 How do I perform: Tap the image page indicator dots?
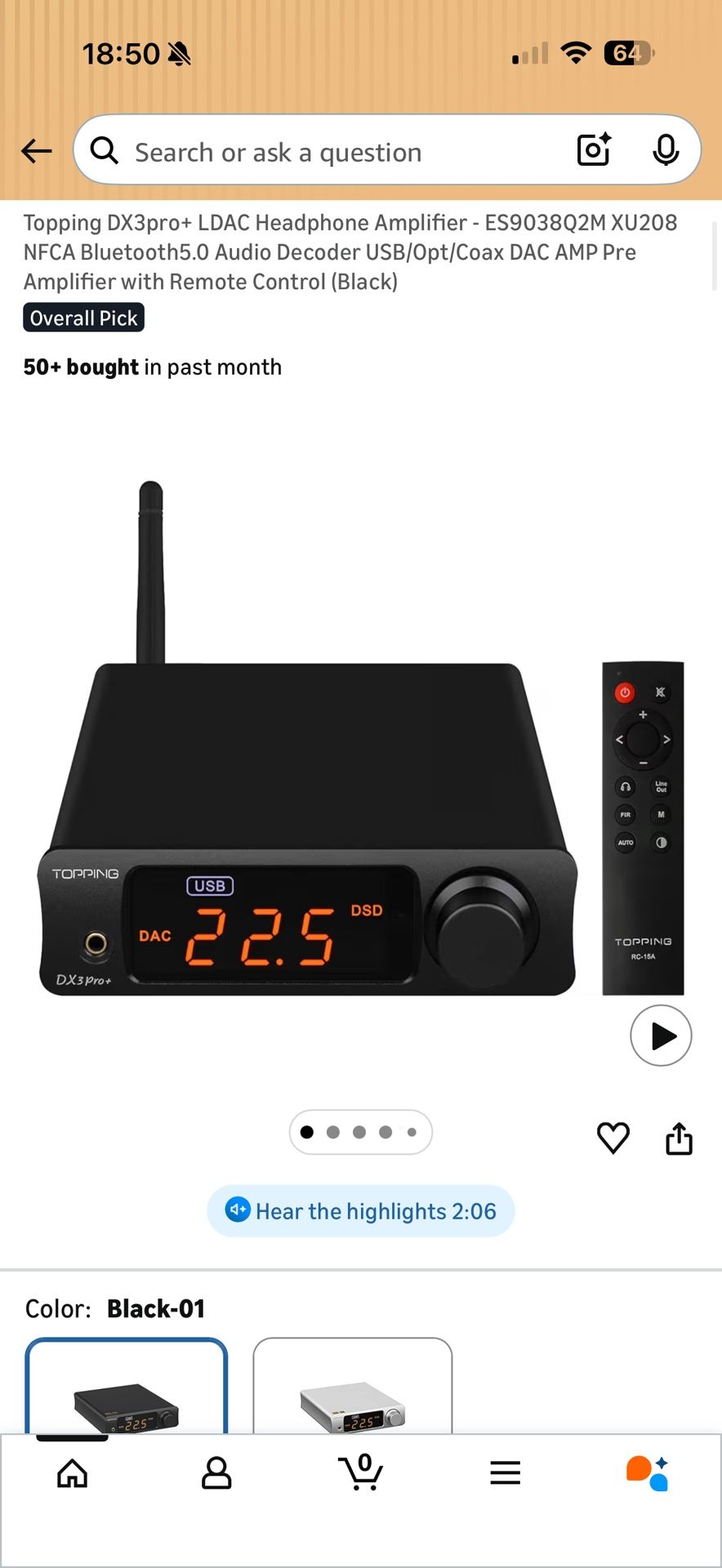pyautogui.click(x=360, y=1132)
